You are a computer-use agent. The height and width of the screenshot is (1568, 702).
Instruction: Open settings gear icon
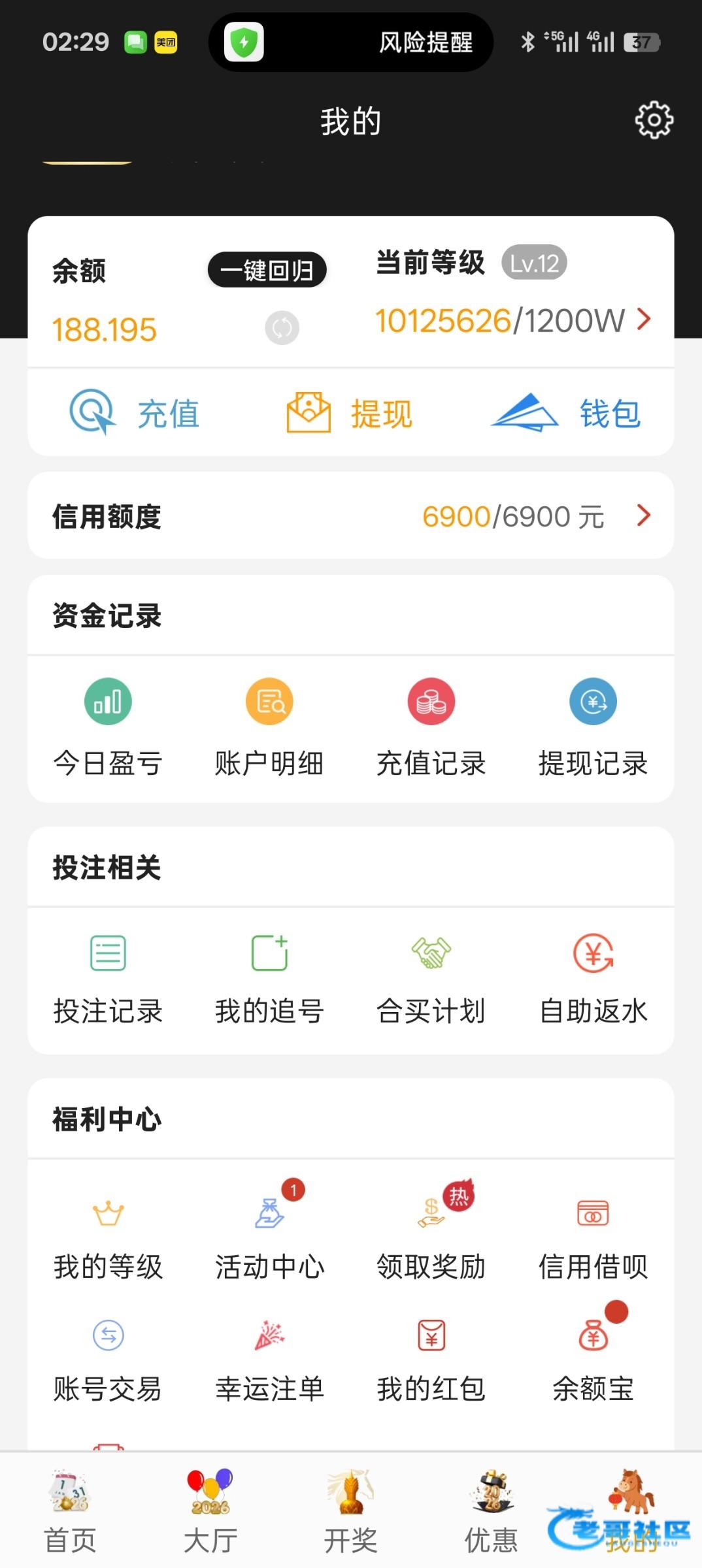(654, 120)
